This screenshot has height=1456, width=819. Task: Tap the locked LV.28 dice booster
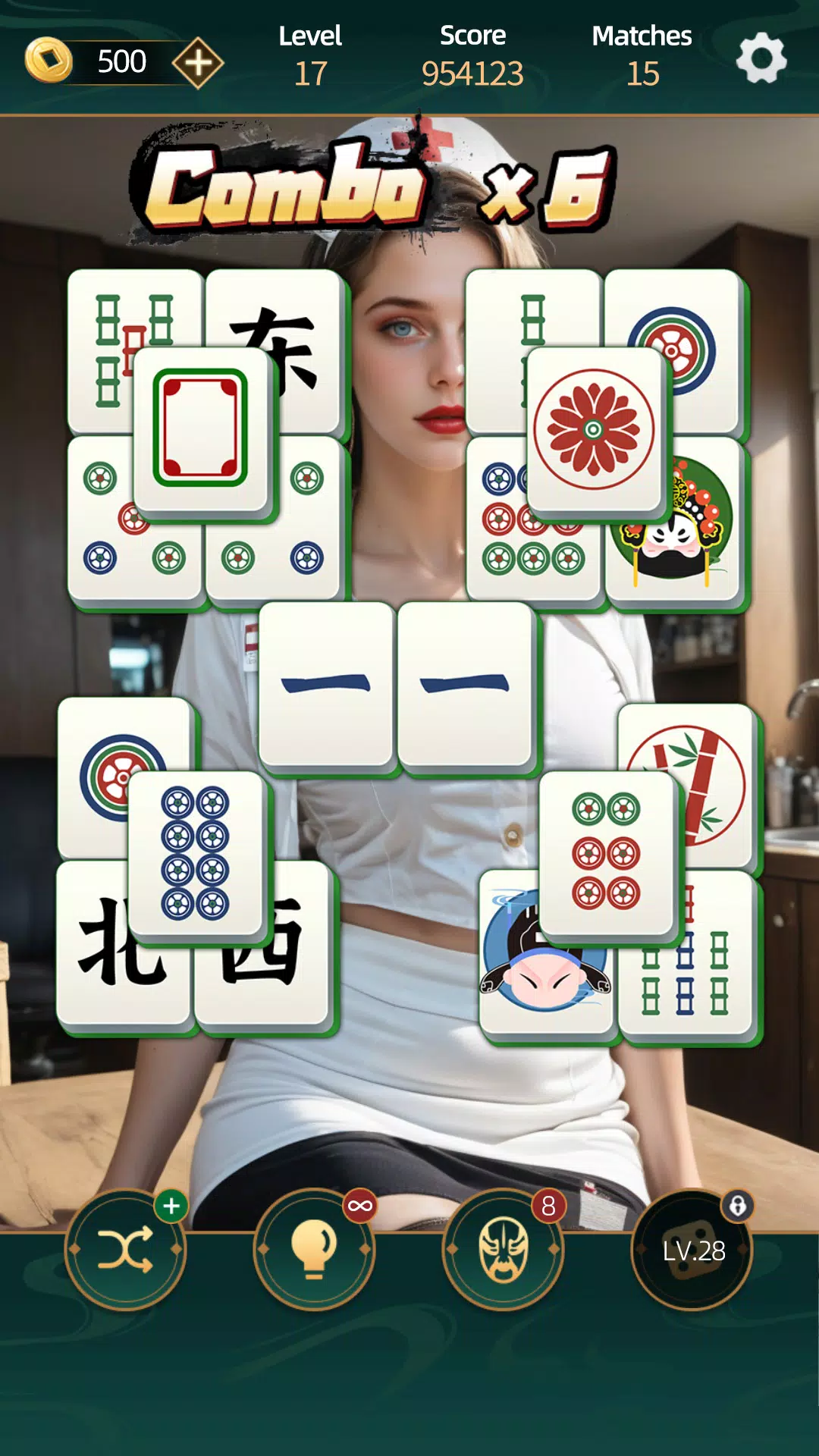click(692, 1249)
